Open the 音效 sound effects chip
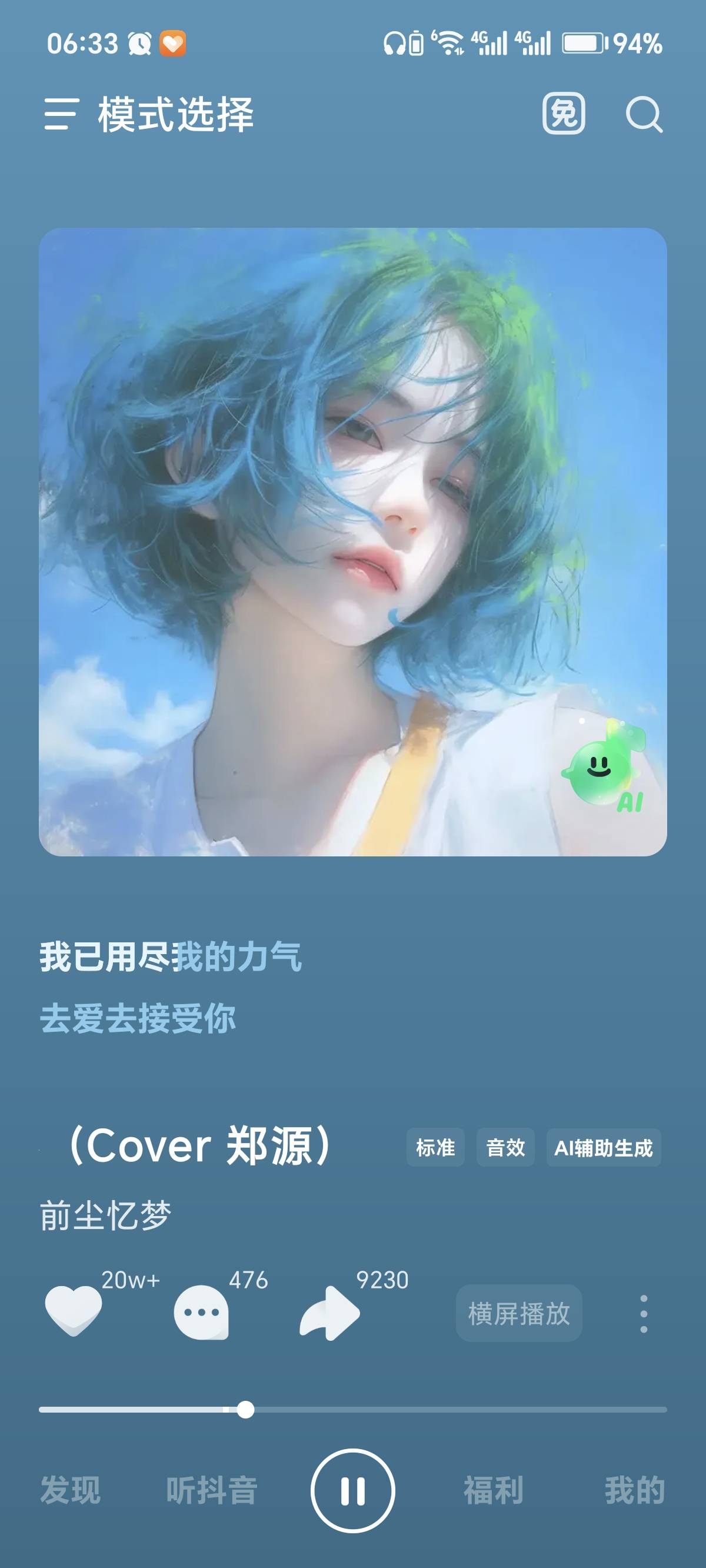Screen dimensions: 706x1568 coord(505,1147)
